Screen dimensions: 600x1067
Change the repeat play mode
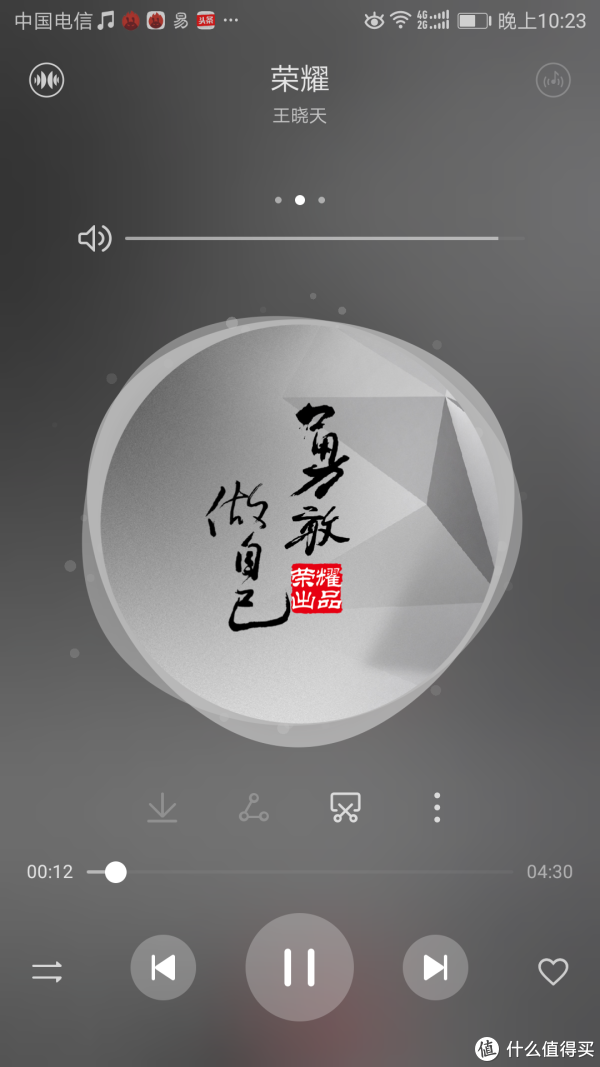[47, 971]
